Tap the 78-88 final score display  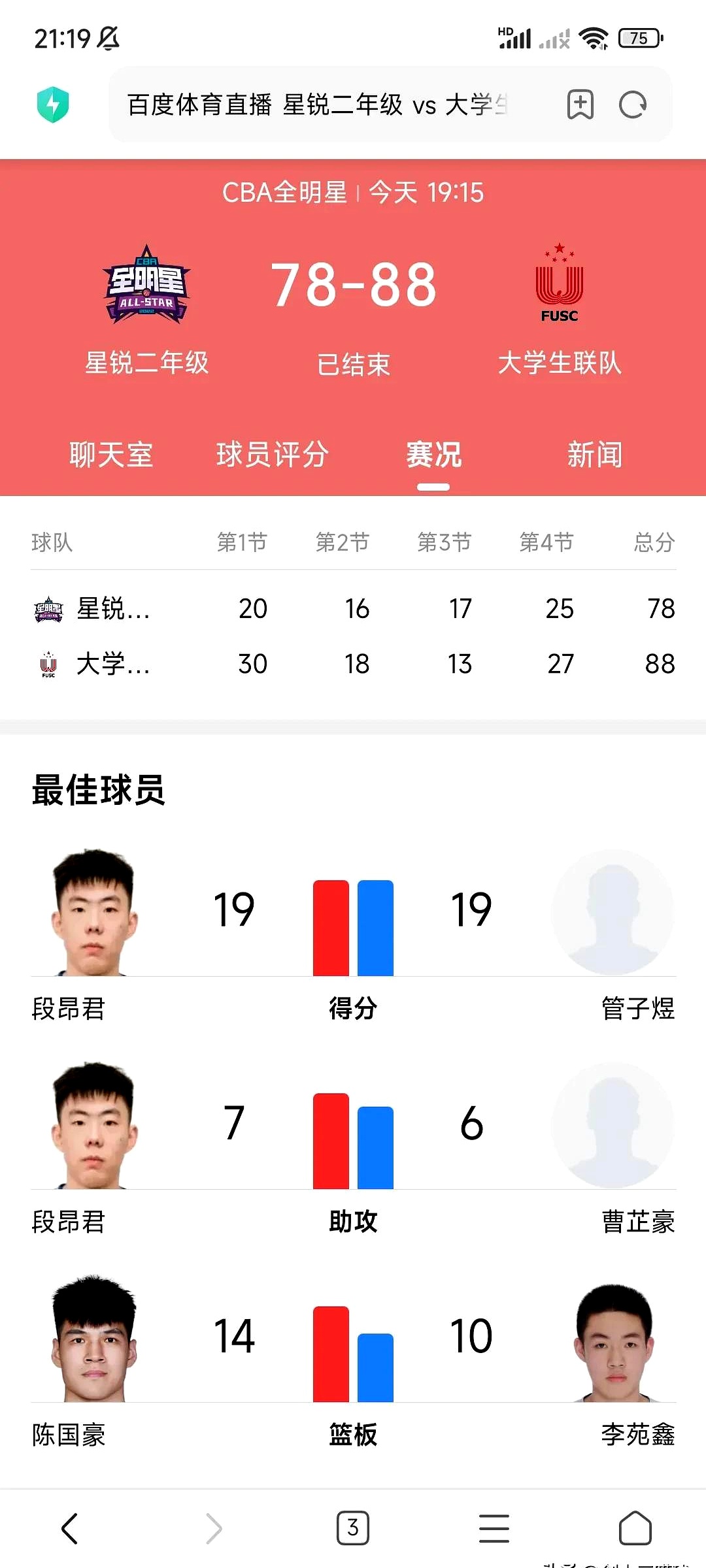coord(353,286)
